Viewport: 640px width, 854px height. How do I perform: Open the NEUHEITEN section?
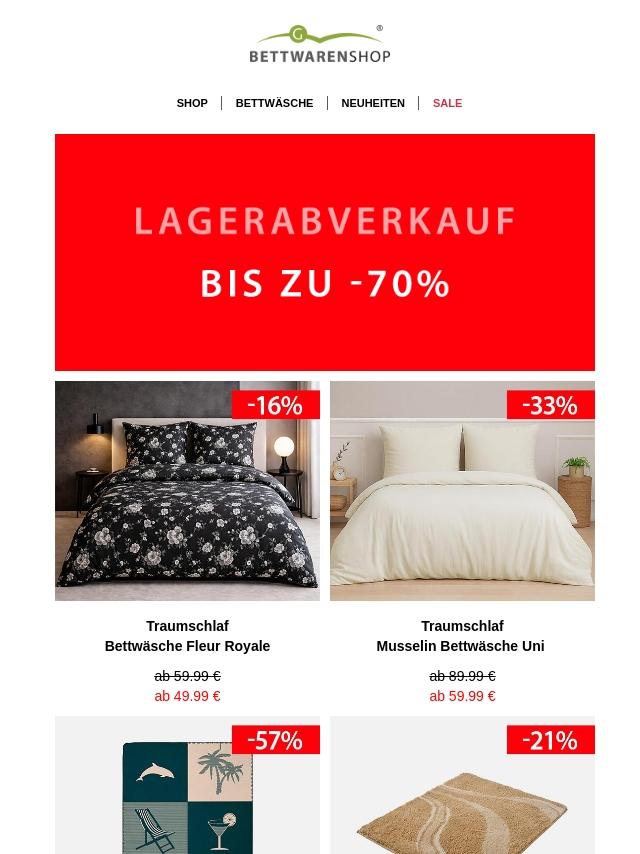373,103
